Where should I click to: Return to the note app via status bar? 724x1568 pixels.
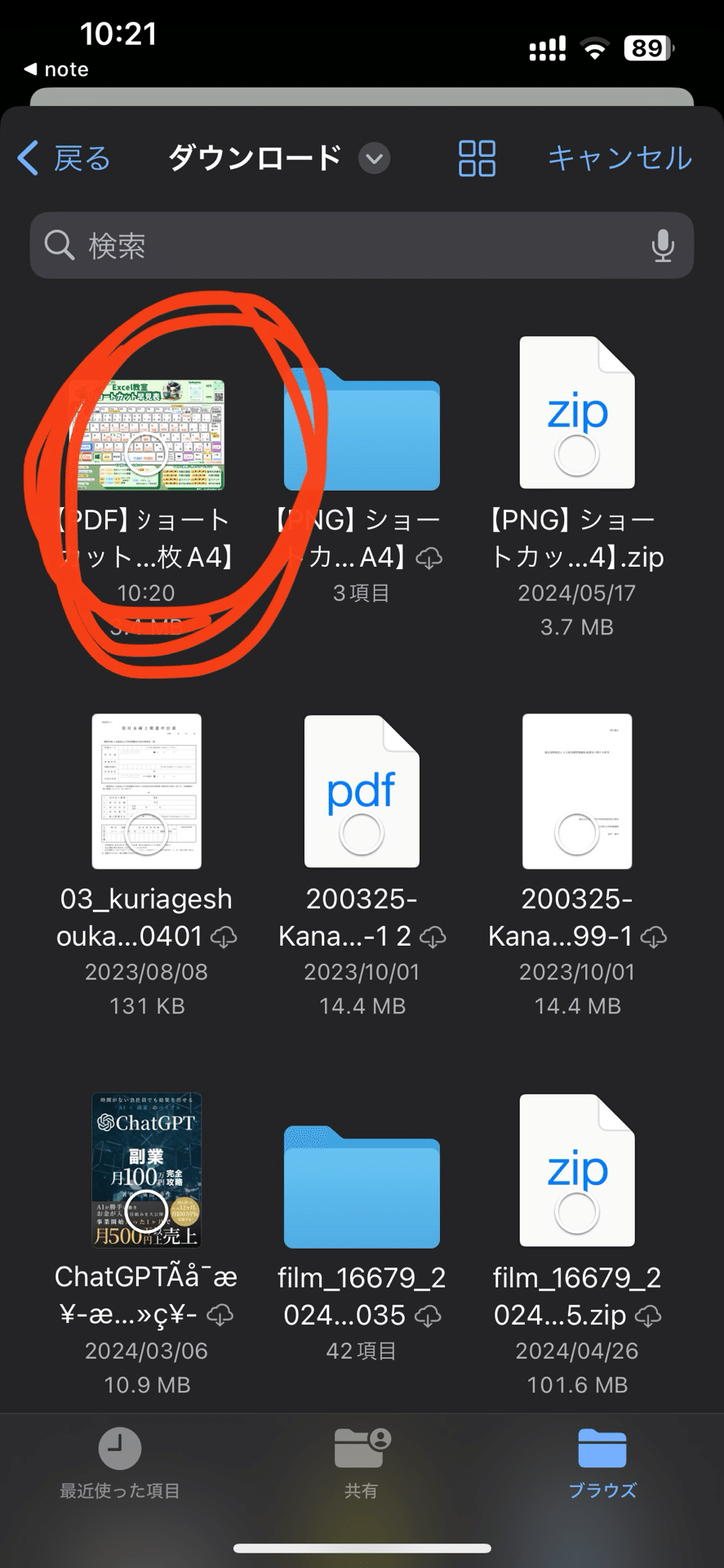[x=57, y=69]
